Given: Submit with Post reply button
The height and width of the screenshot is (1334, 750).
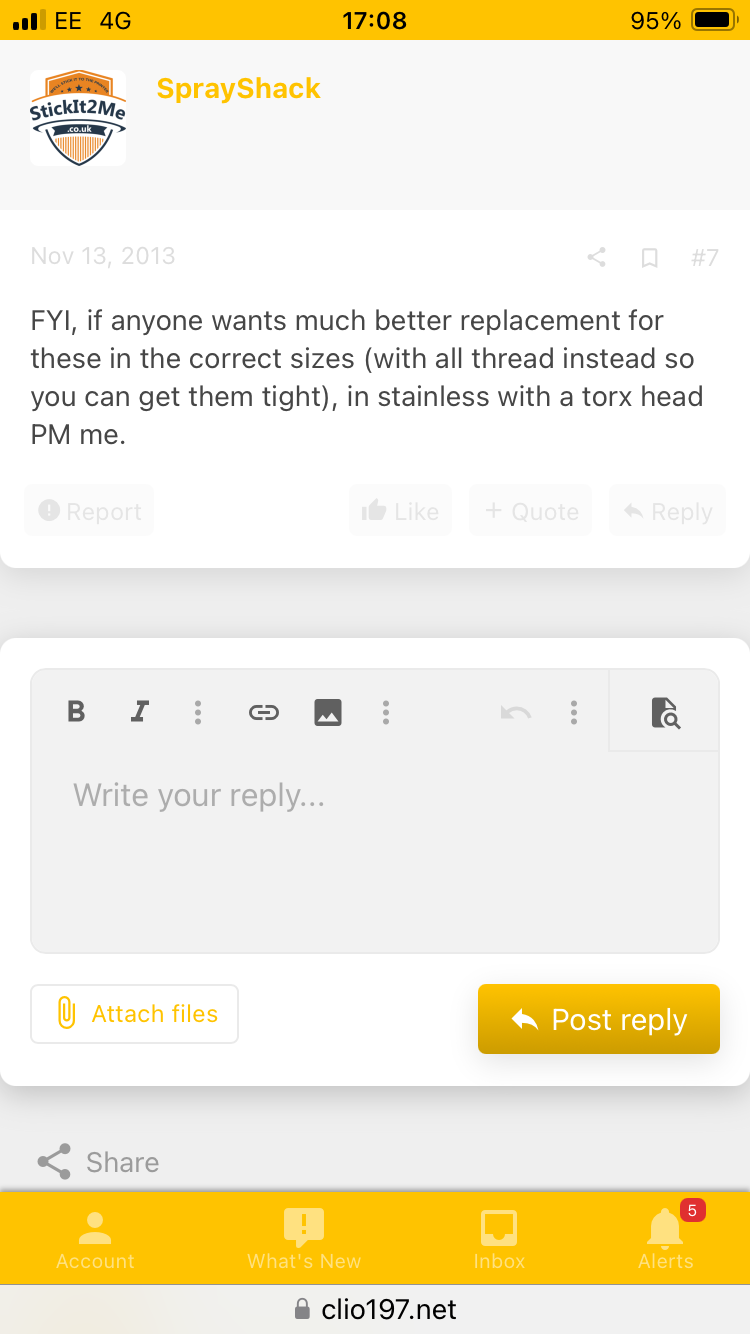Looking at the screenshot, I should click(x=599, y=1019).
